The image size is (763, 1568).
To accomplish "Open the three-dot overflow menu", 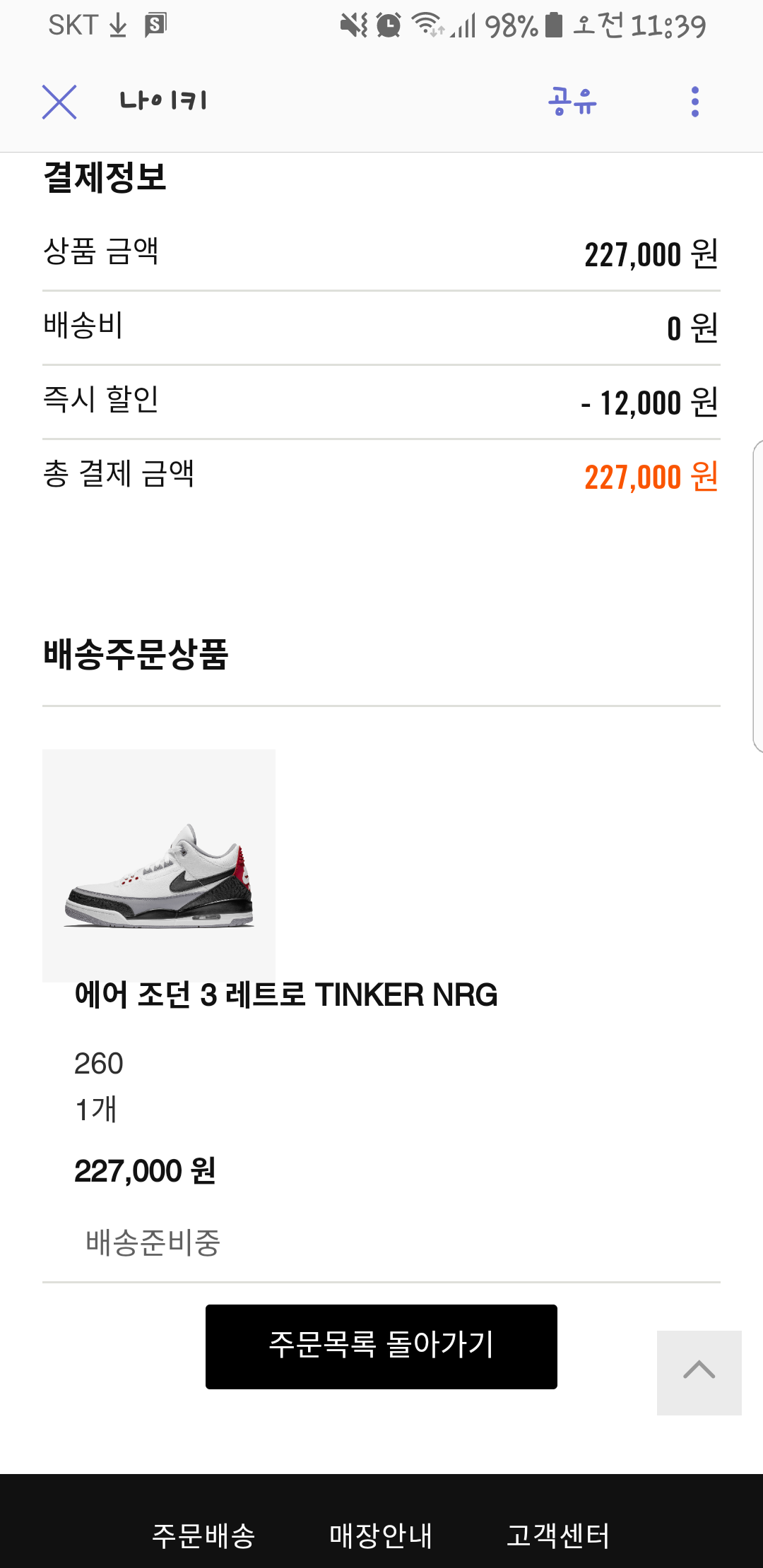I will coord(695,102).
